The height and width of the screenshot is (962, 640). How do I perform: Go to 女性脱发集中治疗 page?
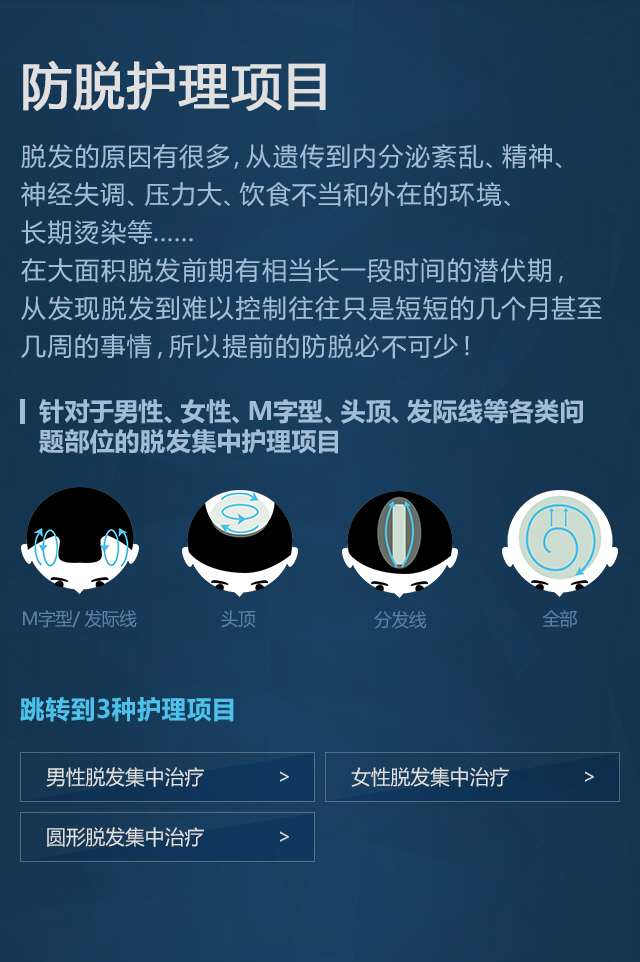click(472, 777)
